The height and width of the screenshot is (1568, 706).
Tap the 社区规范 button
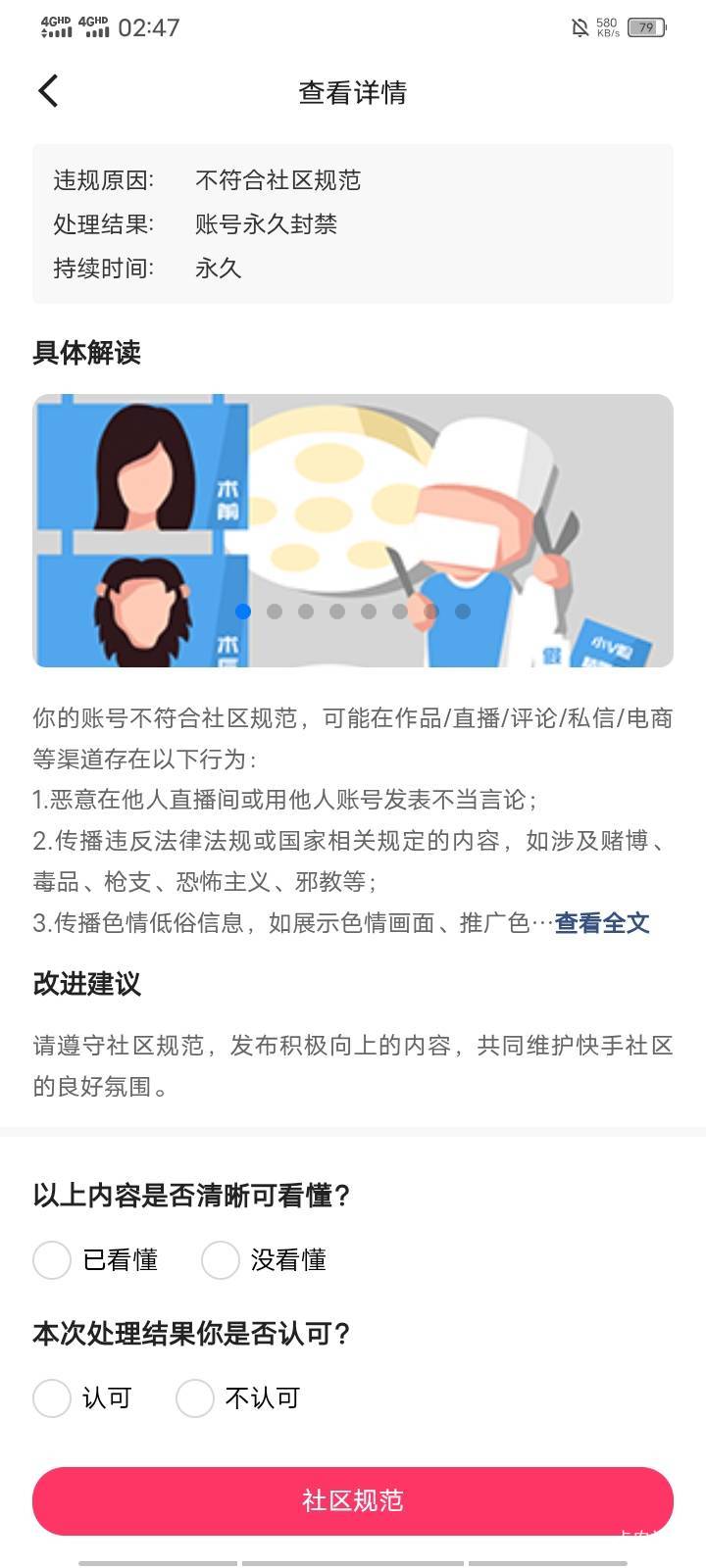point(353,1501)
